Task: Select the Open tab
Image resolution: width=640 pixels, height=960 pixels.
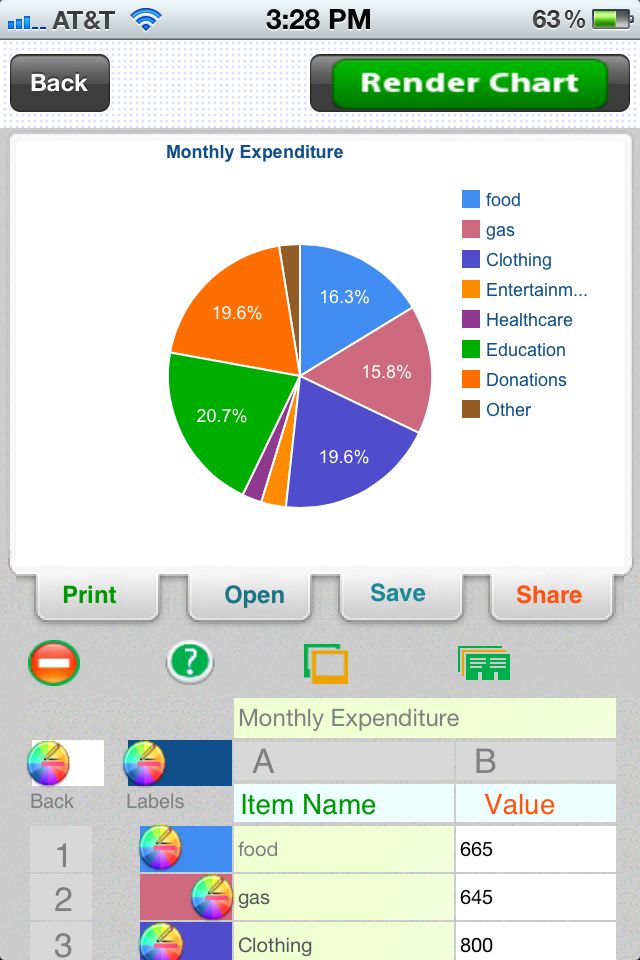Action: [254, 595]
